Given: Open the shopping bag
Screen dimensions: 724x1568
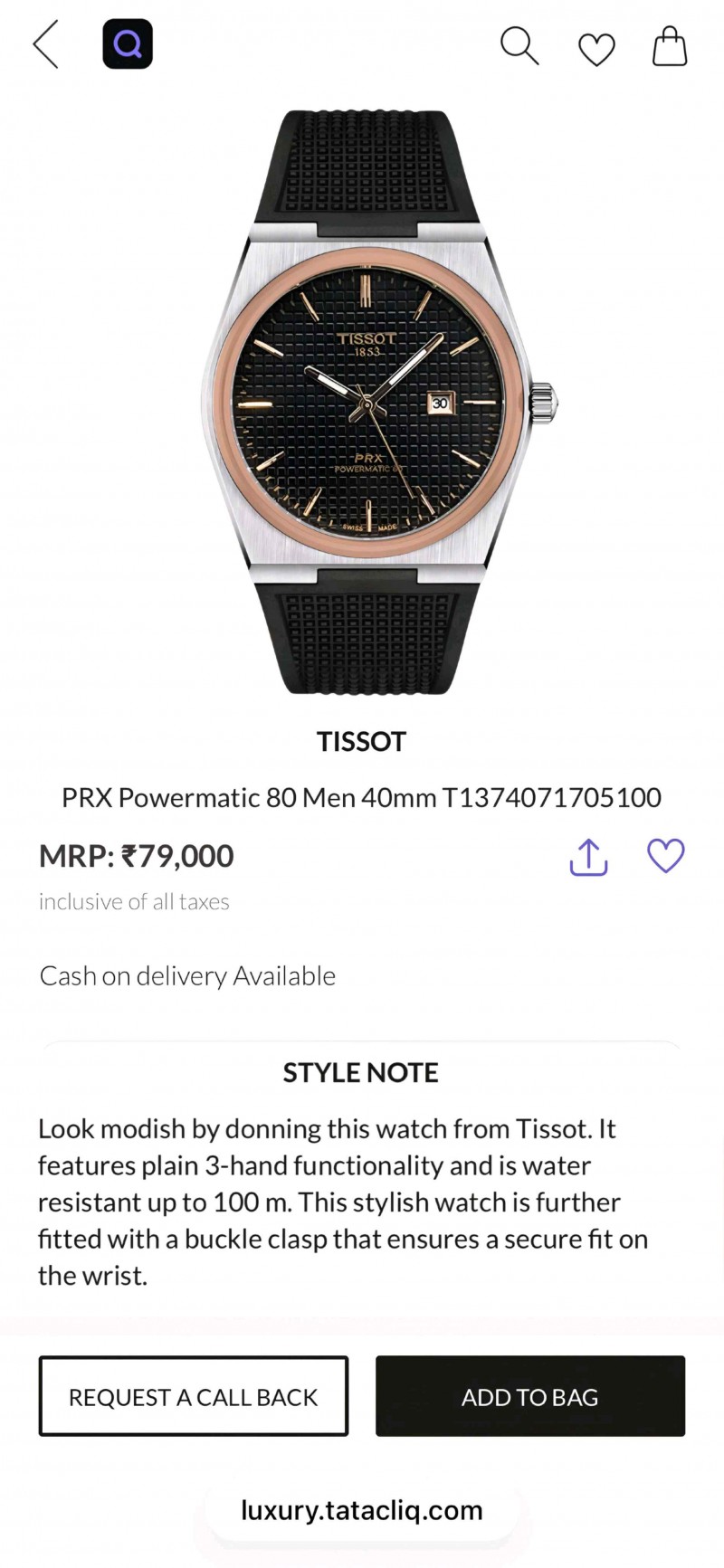Looking at the screenshot, I should click(670, 46).
